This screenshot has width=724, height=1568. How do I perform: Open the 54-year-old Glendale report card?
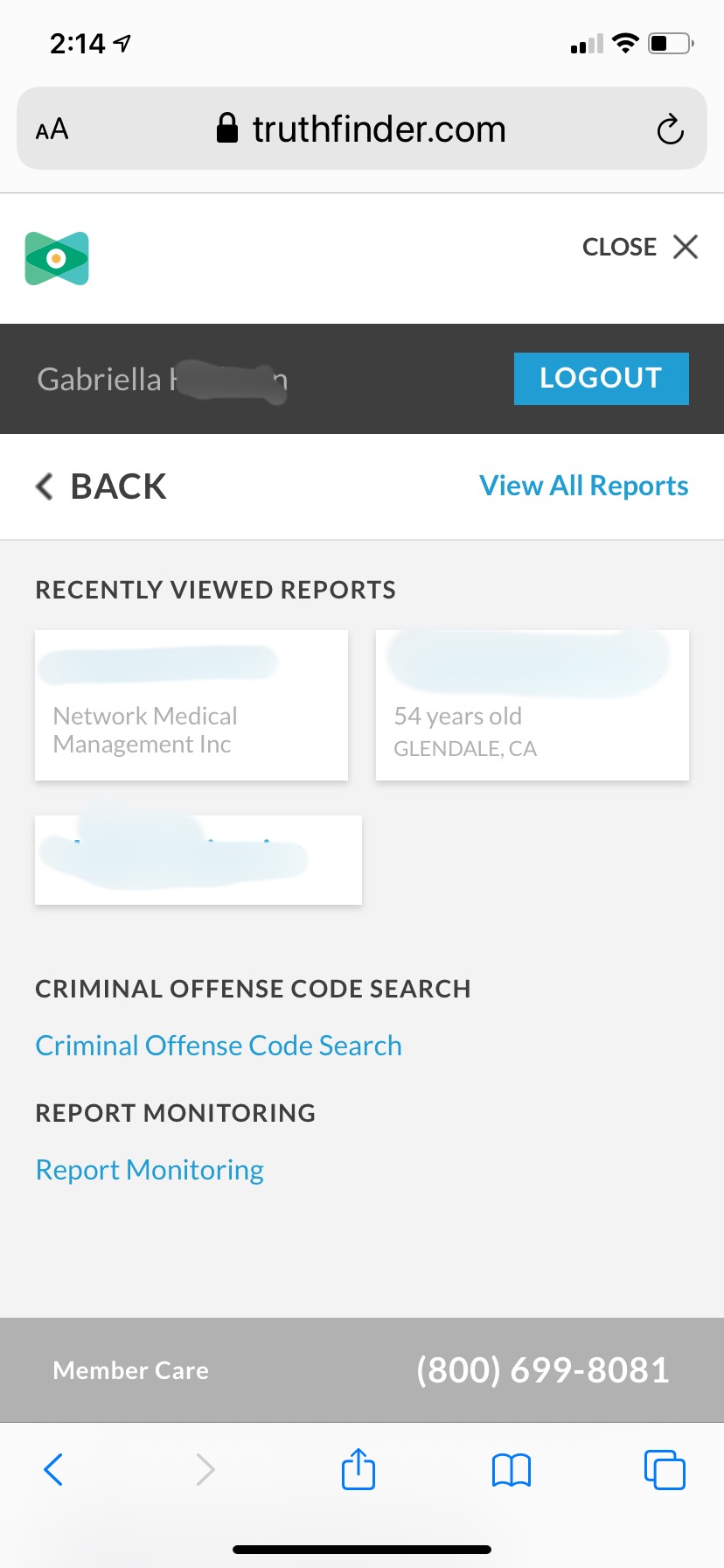532,704
